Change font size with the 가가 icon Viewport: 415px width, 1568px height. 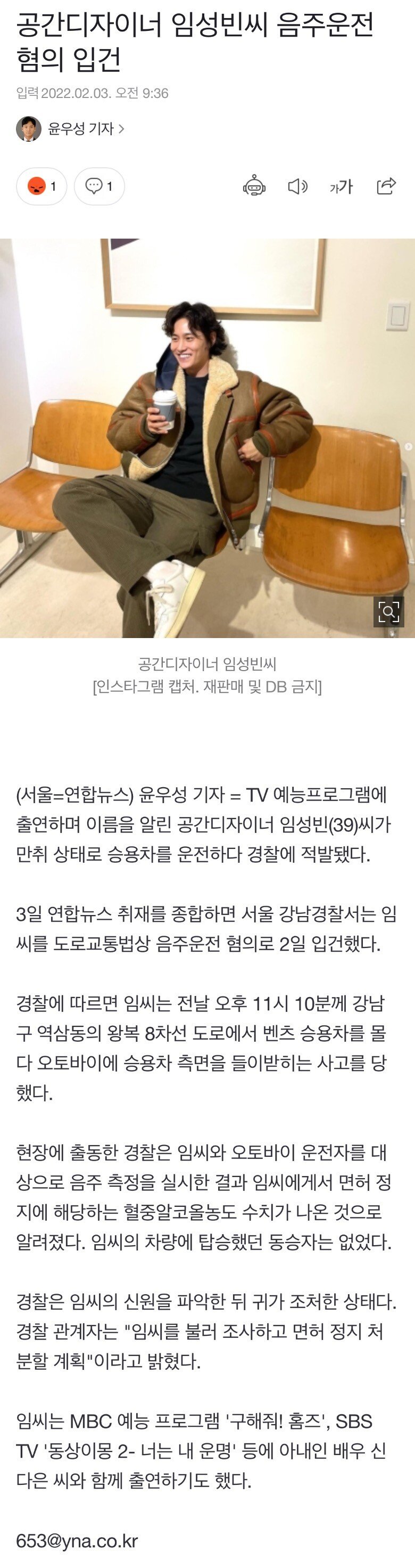[x=341, y=186]
